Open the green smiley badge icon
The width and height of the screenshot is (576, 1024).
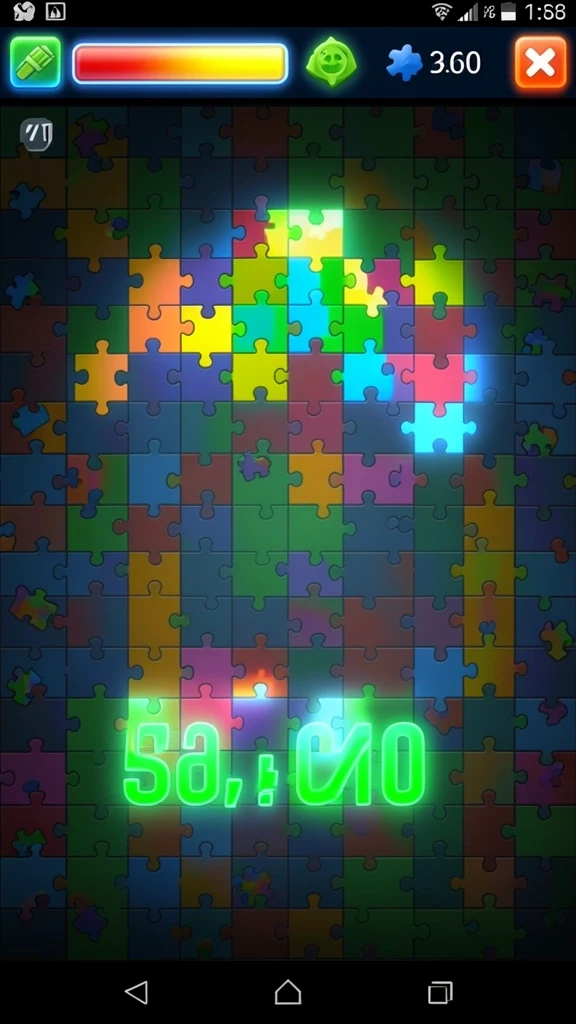click(331, 63)
